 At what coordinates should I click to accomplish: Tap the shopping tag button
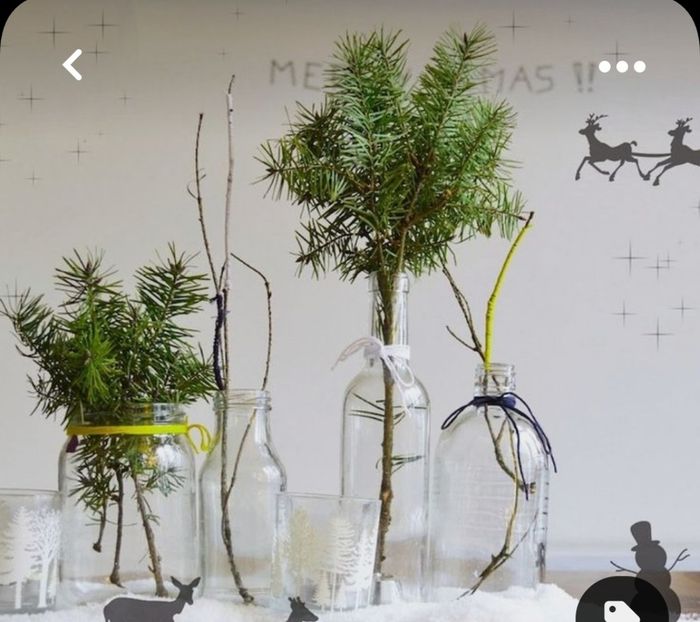[x=621, y=606]
